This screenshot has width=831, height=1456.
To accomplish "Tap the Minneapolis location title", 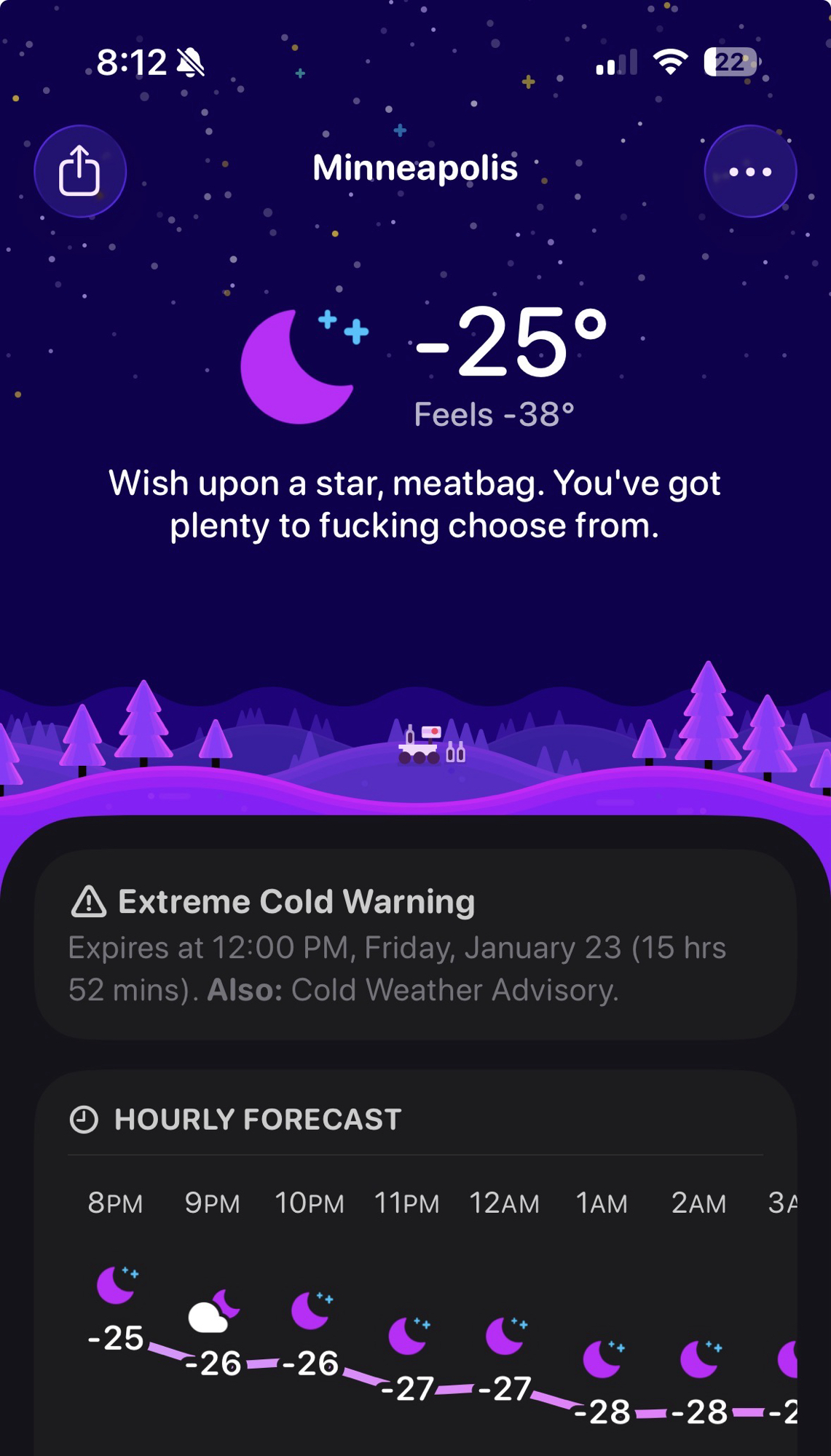I will click(415, 168).
